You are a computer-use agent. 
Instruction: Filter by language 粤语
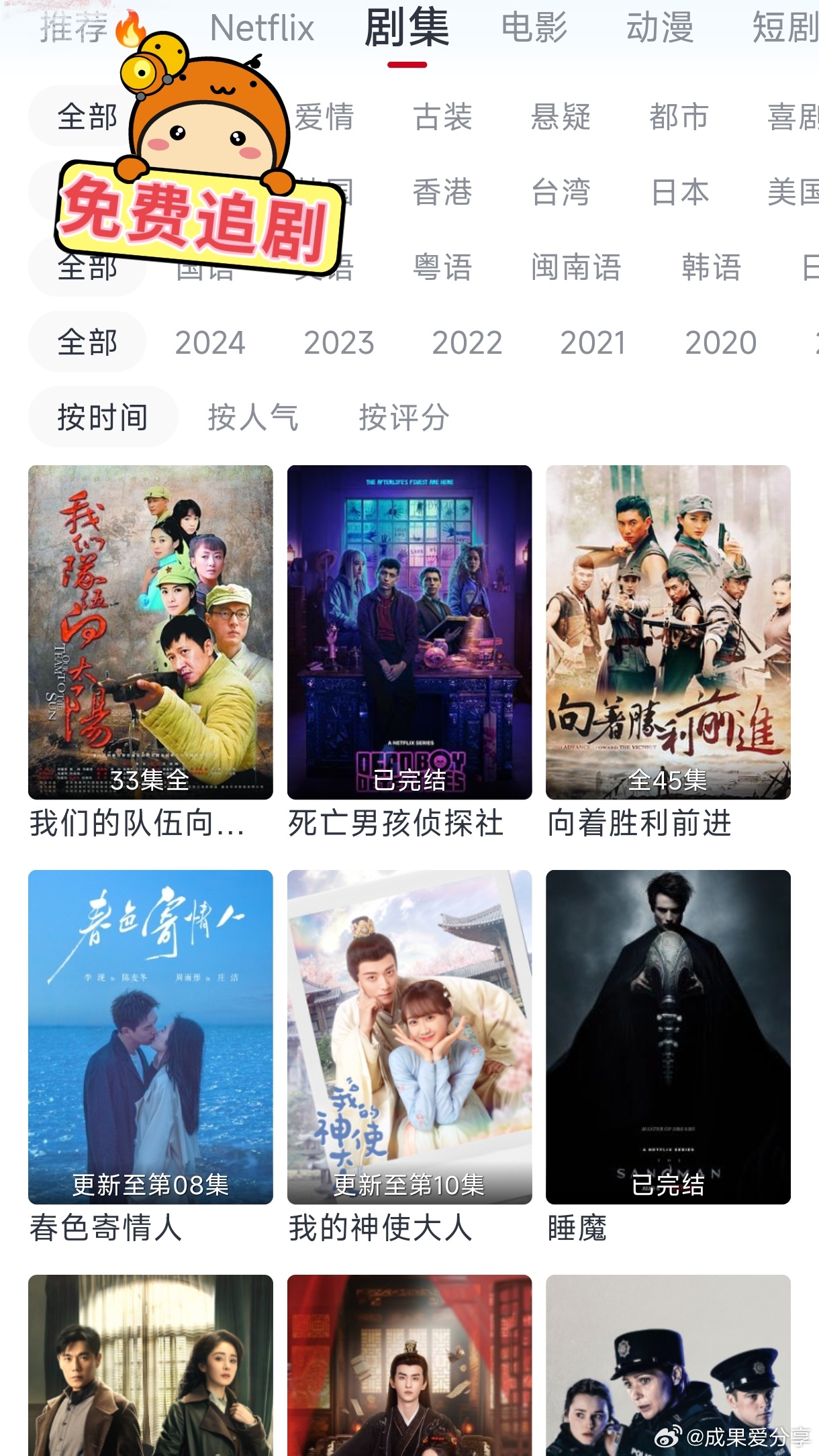[x=442, y=267]
